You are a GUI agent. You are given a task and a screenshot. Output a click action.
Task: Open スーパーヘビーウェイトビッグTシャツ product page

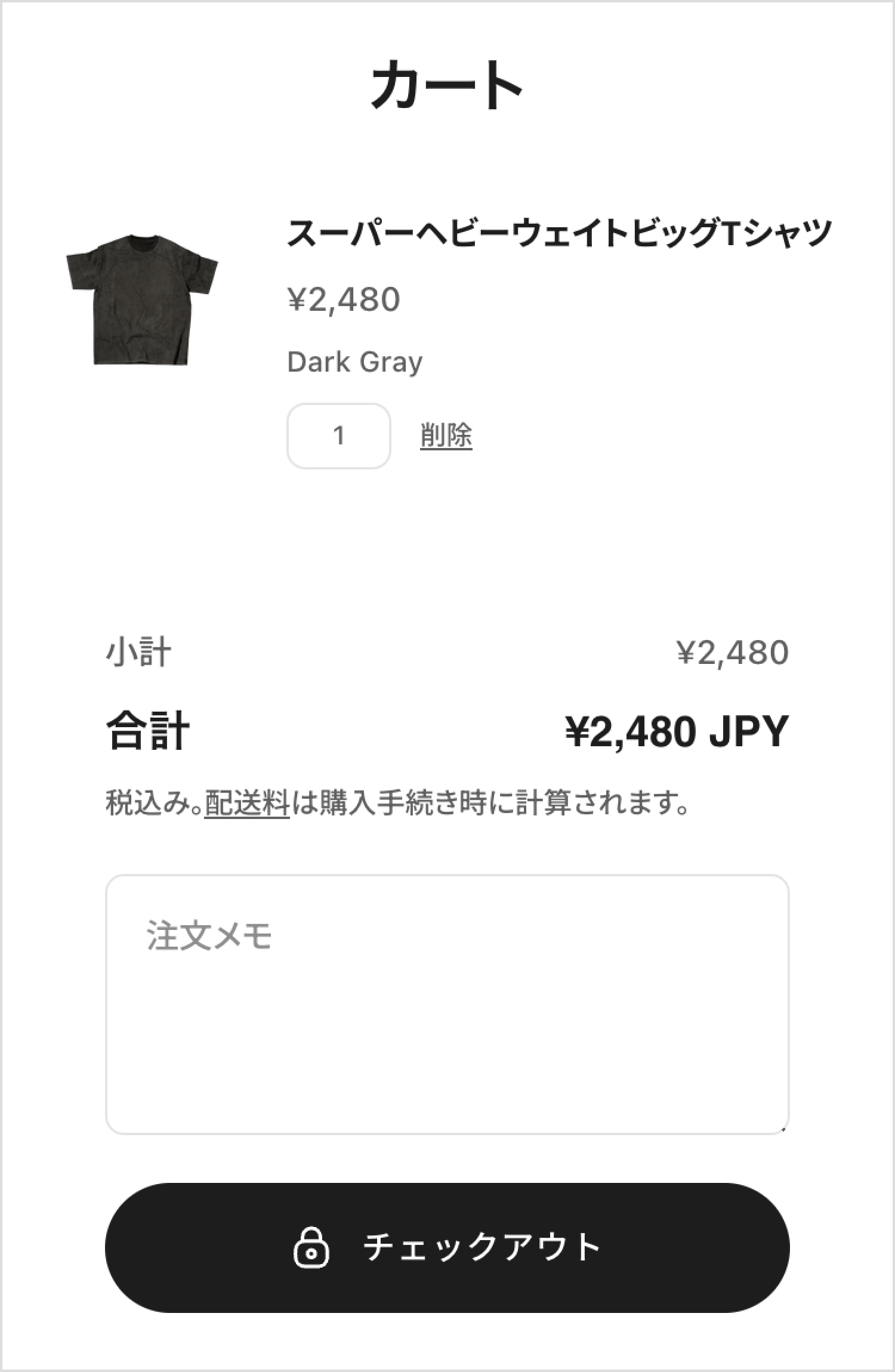[559, 233]
